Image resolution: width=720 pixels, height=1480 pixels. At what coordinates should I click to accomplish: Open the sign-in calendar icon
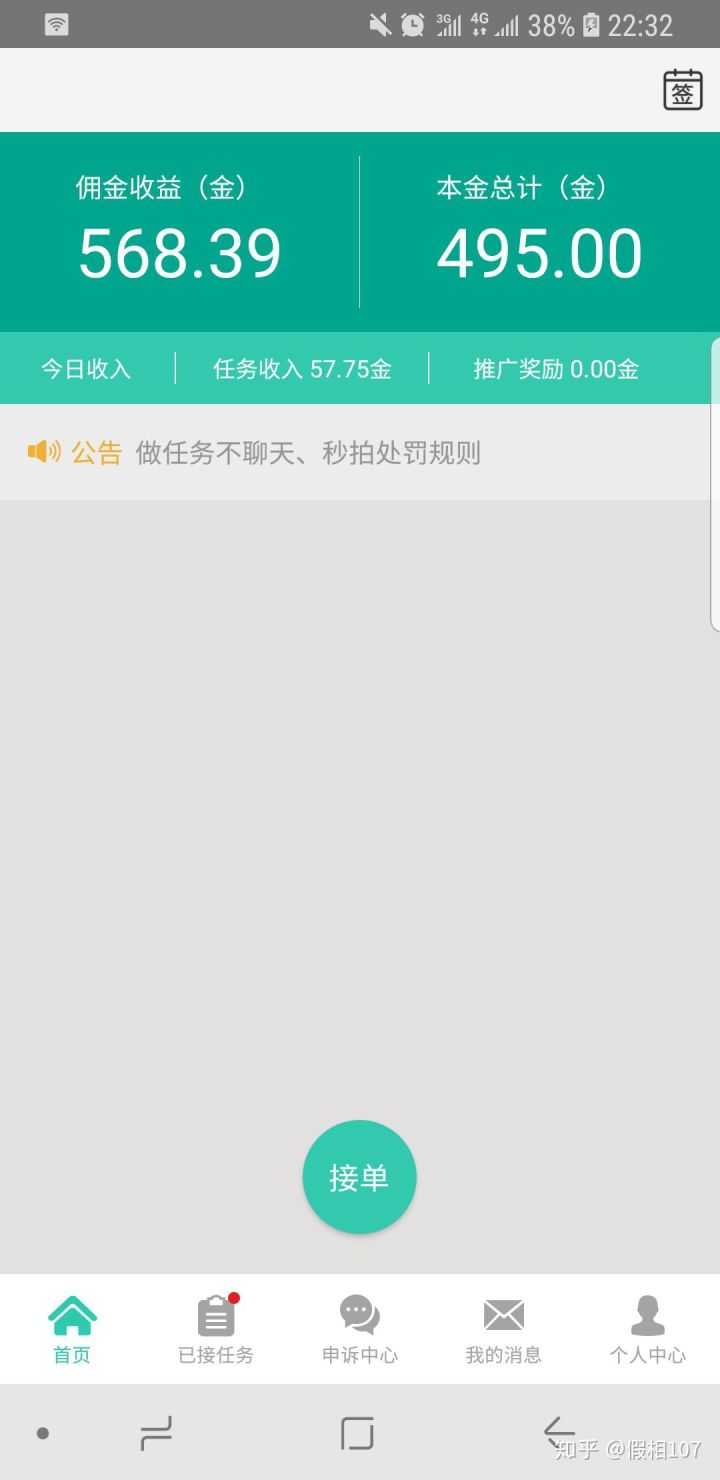click(683, 90)
